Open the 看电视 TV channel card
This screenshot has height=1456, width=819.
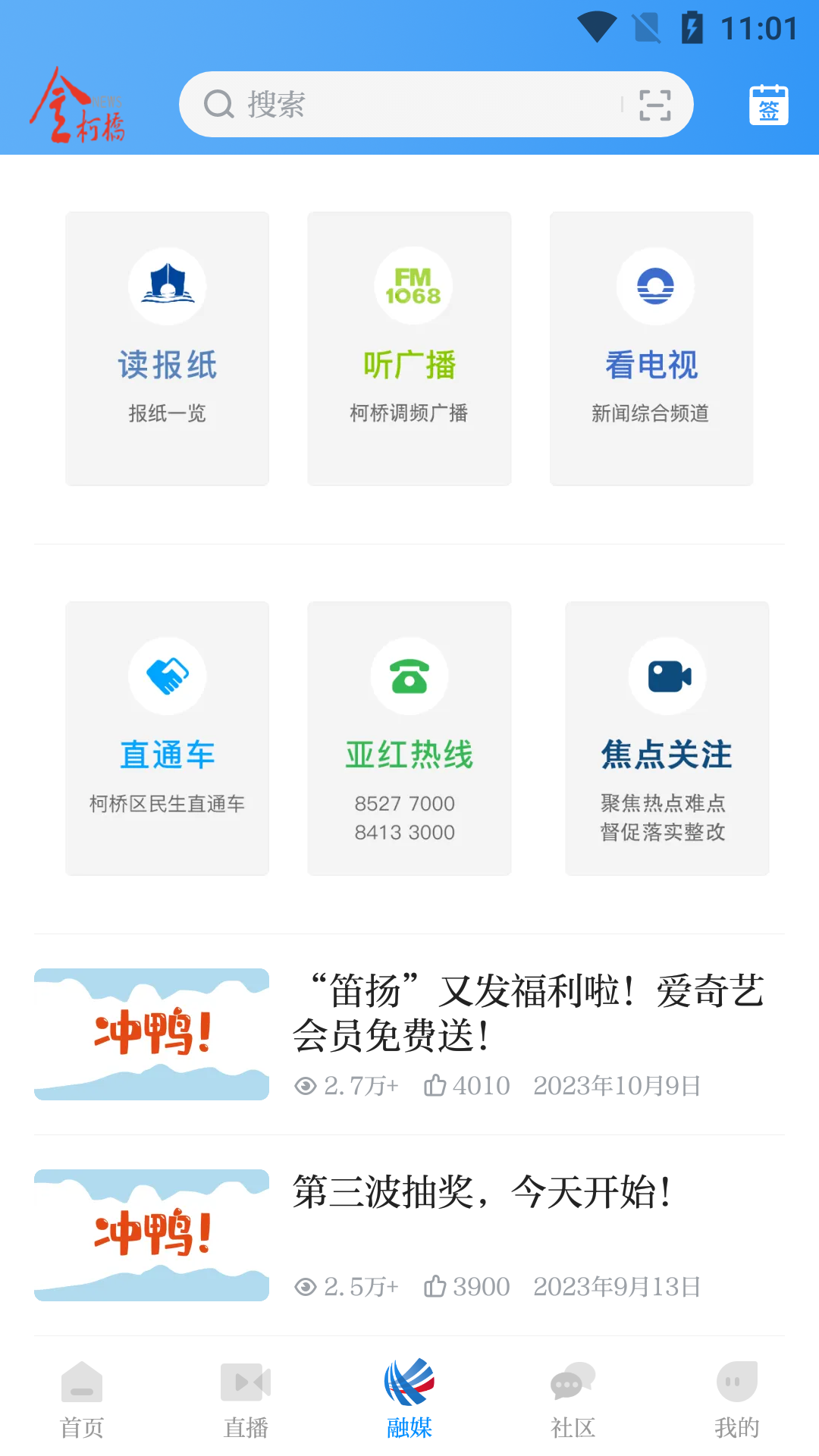point(651,348)
